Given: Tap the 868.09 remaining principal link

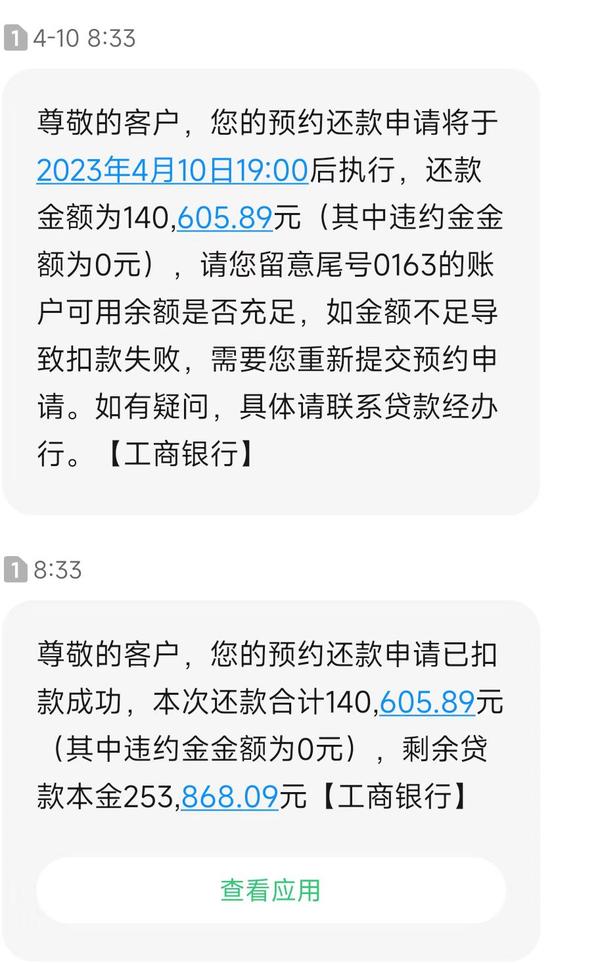Looking at the screenshot, I should pos(230,797).
